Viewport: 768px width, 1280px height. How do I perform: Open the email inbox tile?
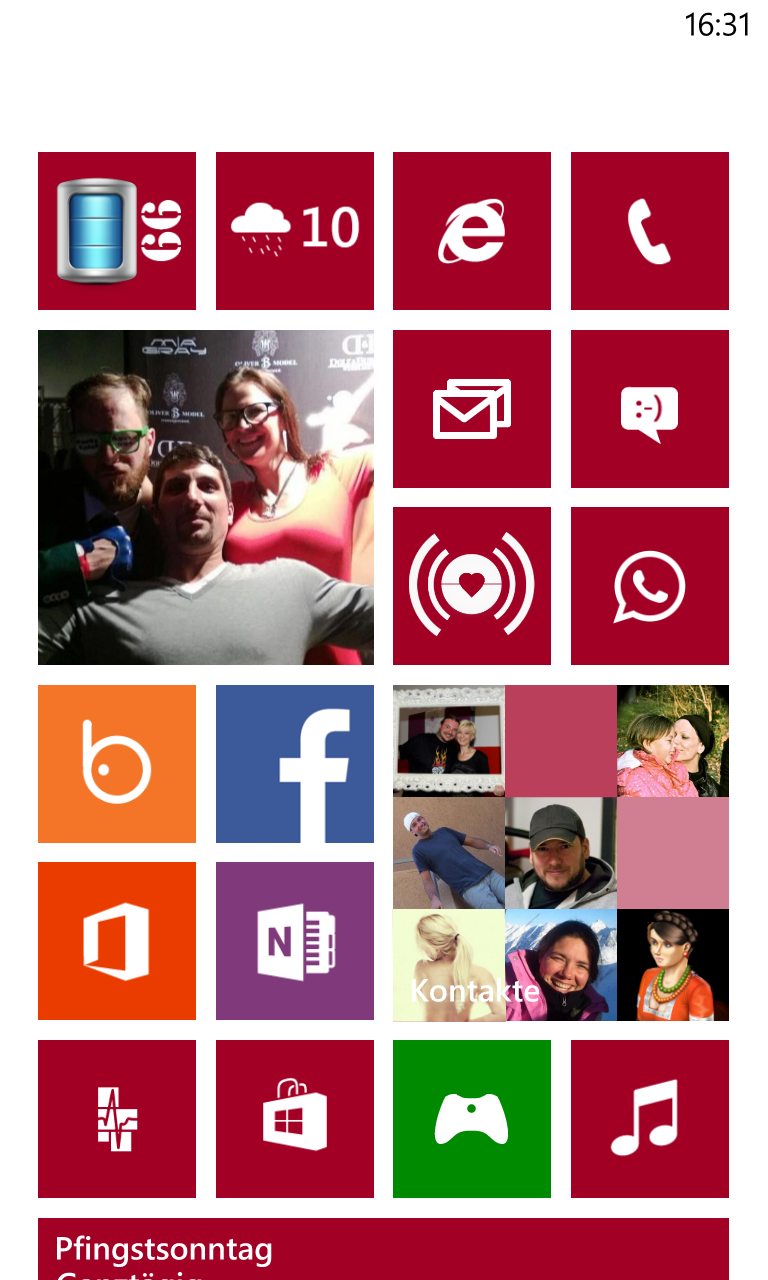pyautogui.click(x=472, y=409)
